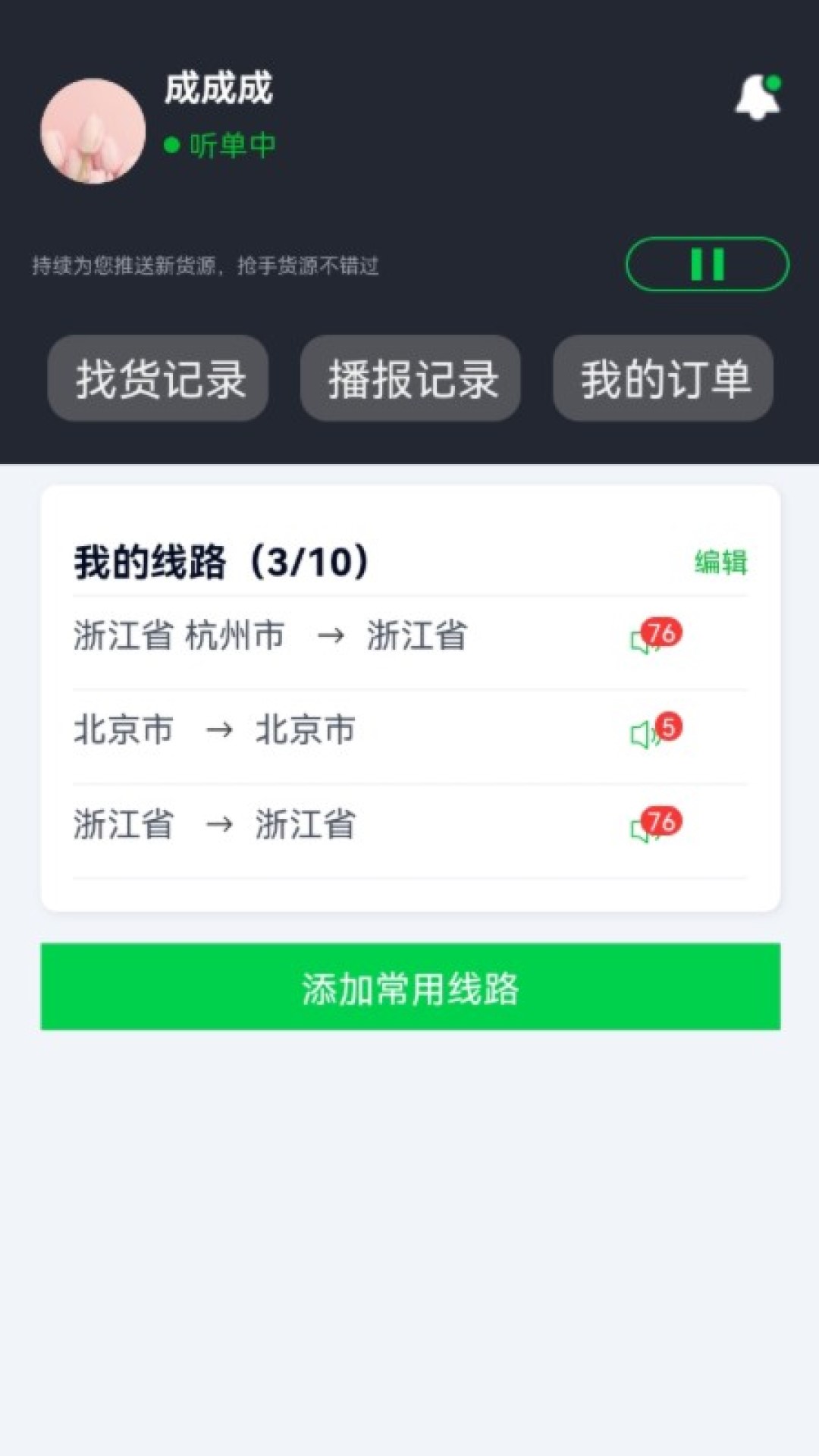Tap 添加常用线路 to add a route

(x=410, y=987)
